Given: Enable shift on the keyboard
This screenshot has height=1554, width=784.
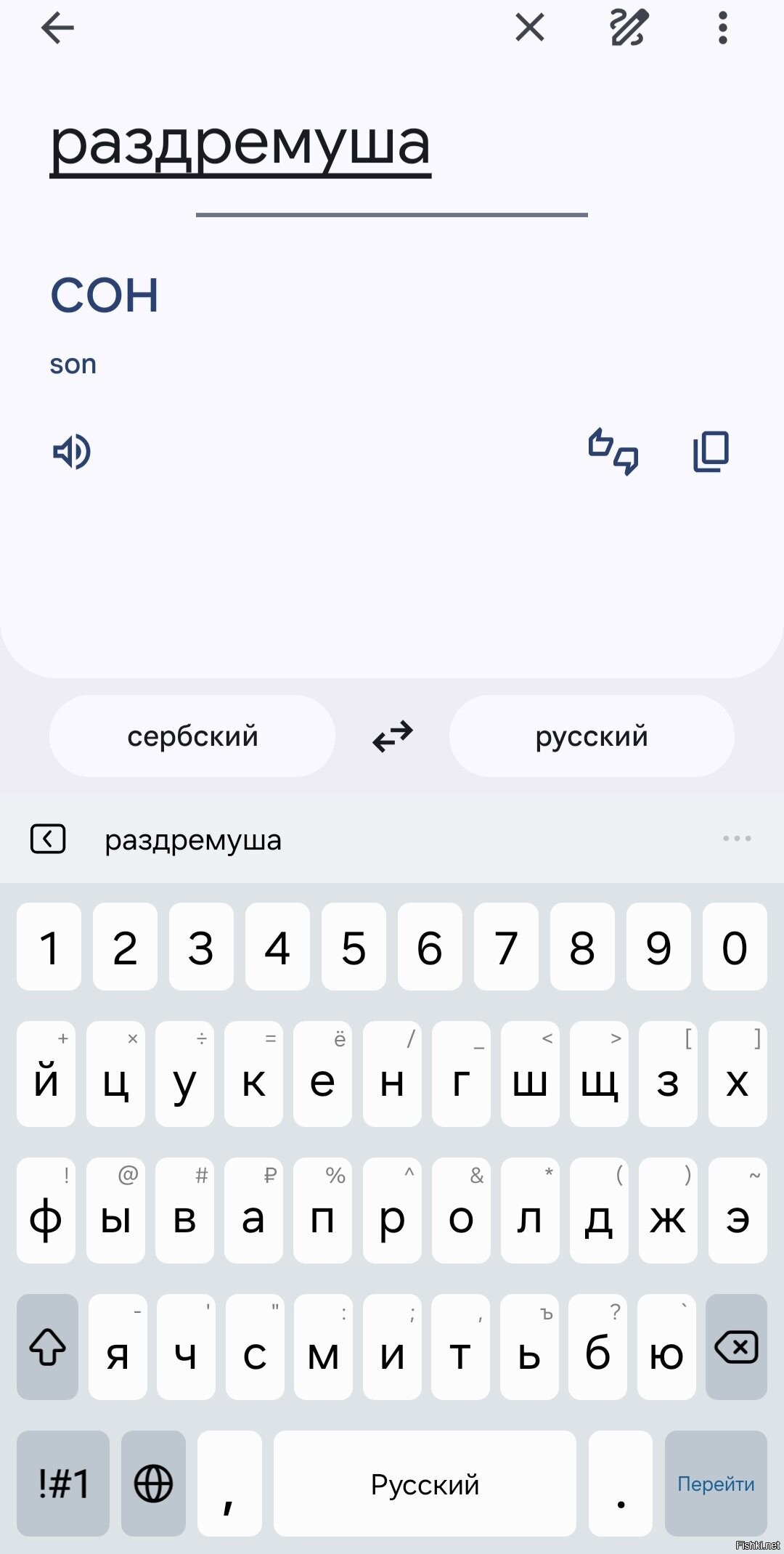Looking at the screenshot, I should pyautogui.click(x=48, y=1348).
